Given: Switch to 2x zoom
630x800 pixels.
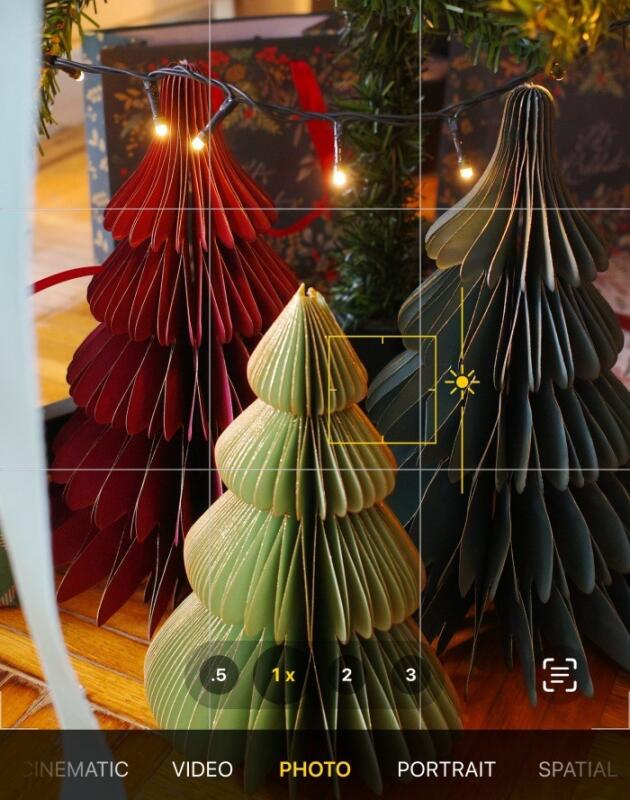Looking at the screenshot, I should click(x=347, y=675).
